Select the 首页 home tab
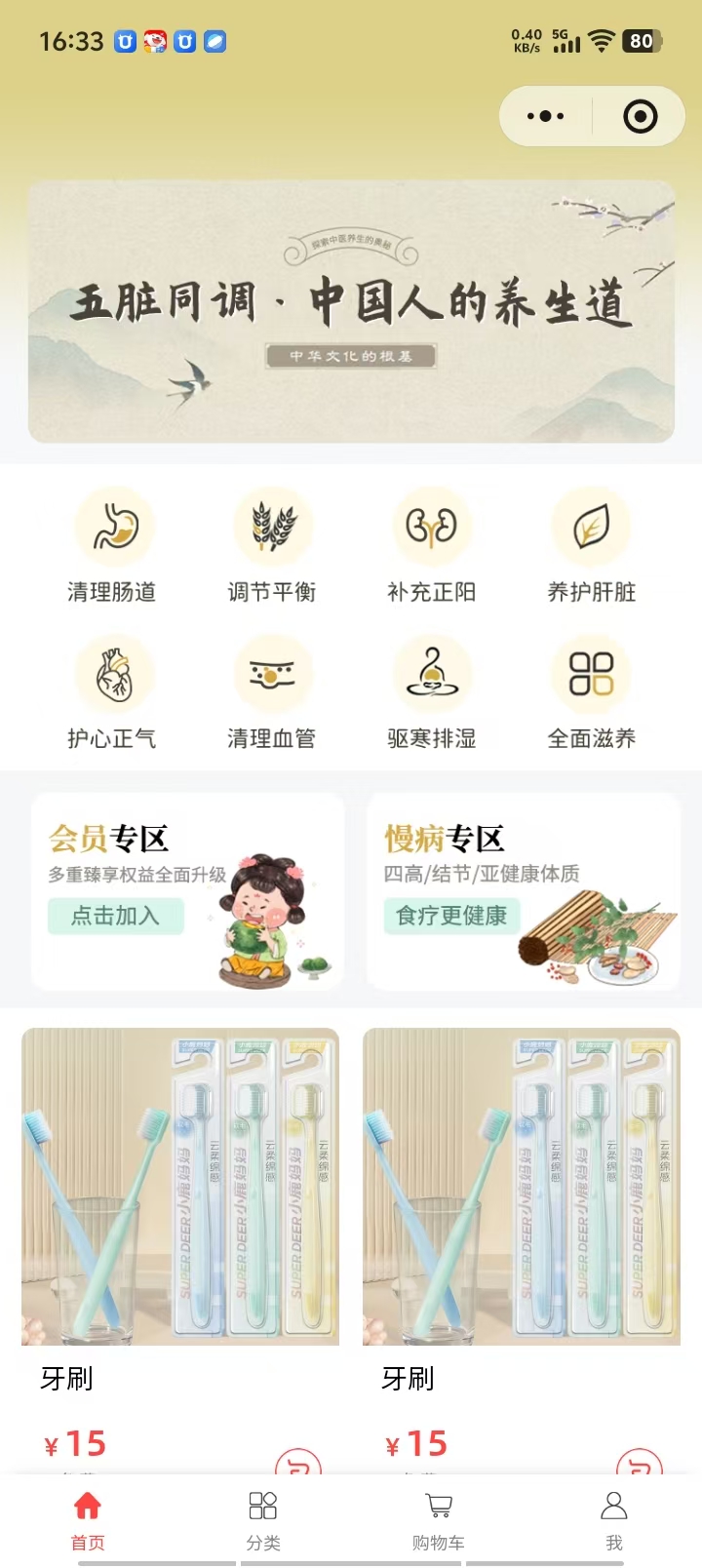The image size is (702, 1568). tap(88, 1519)
